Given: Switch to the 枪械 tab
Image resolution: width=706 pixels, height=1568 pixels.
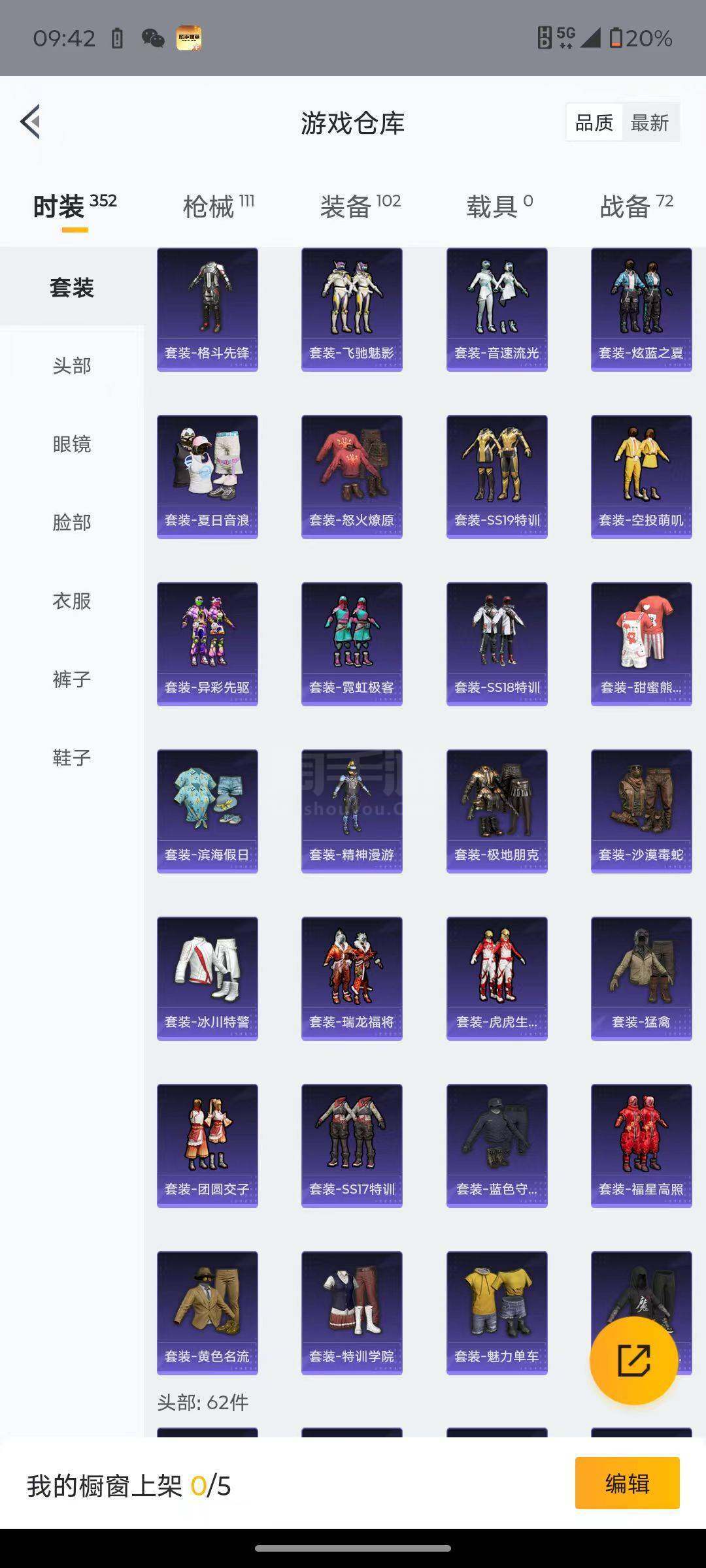Looking at the screenshot, I should [x=218, y=206].
